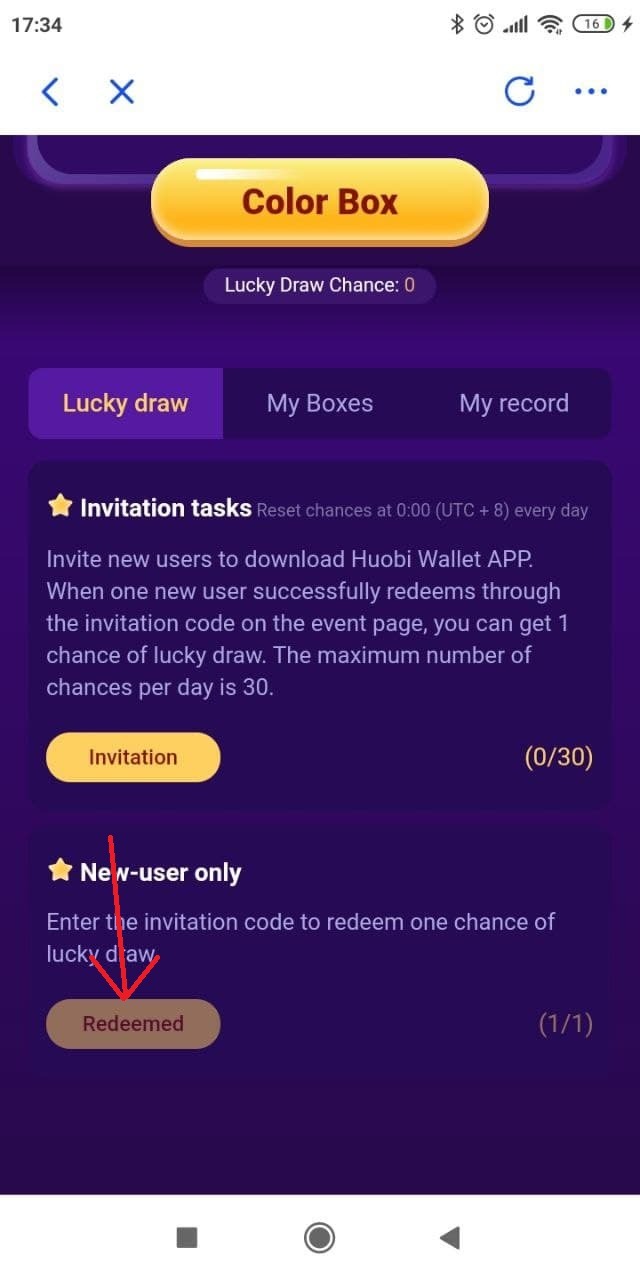
Task: Open recent apps from navigation bar
Action: pos(187,1238)
